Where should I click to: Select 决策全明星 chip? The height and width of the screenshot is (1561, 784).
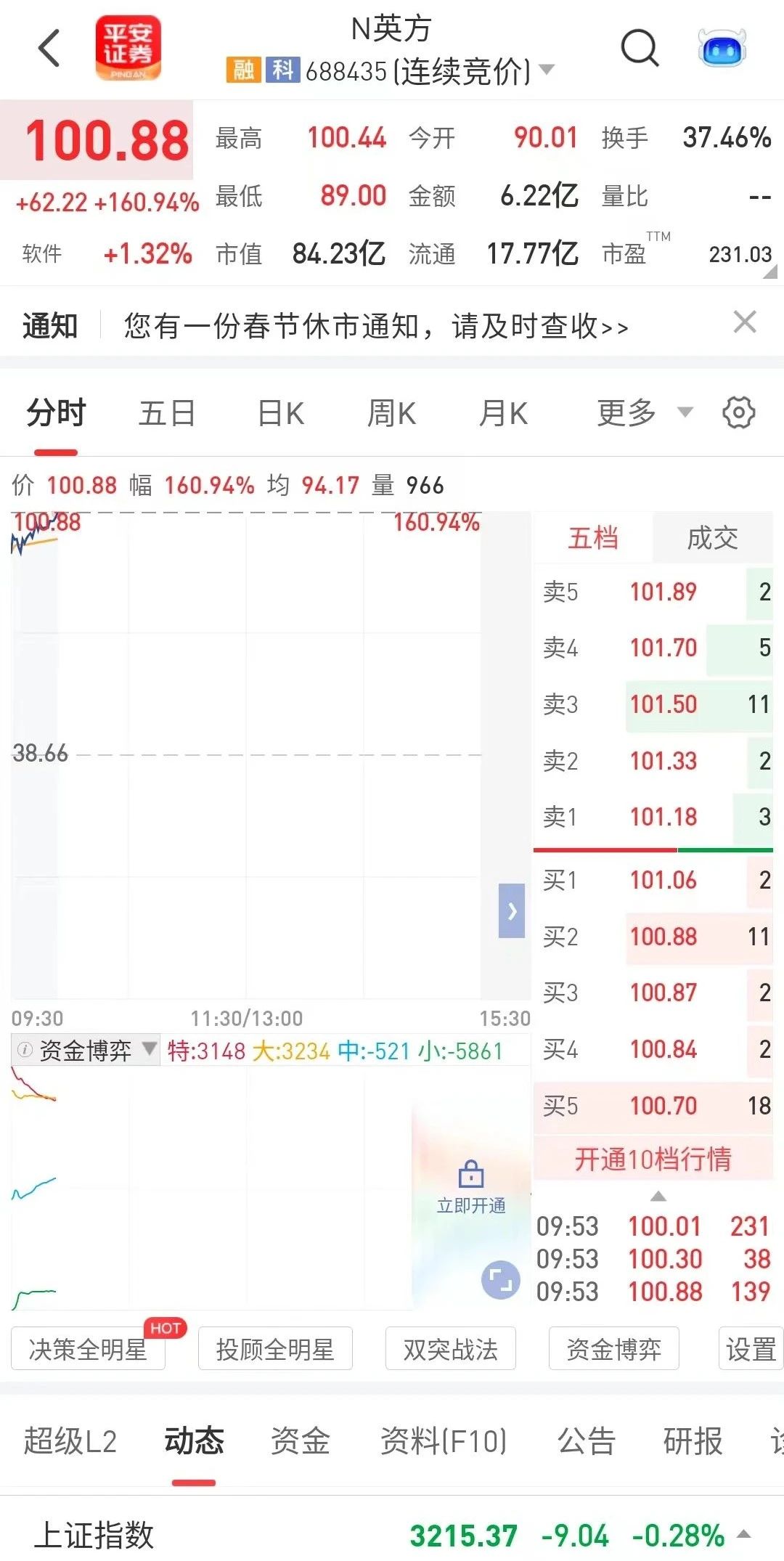click(x=88, y=1349)
